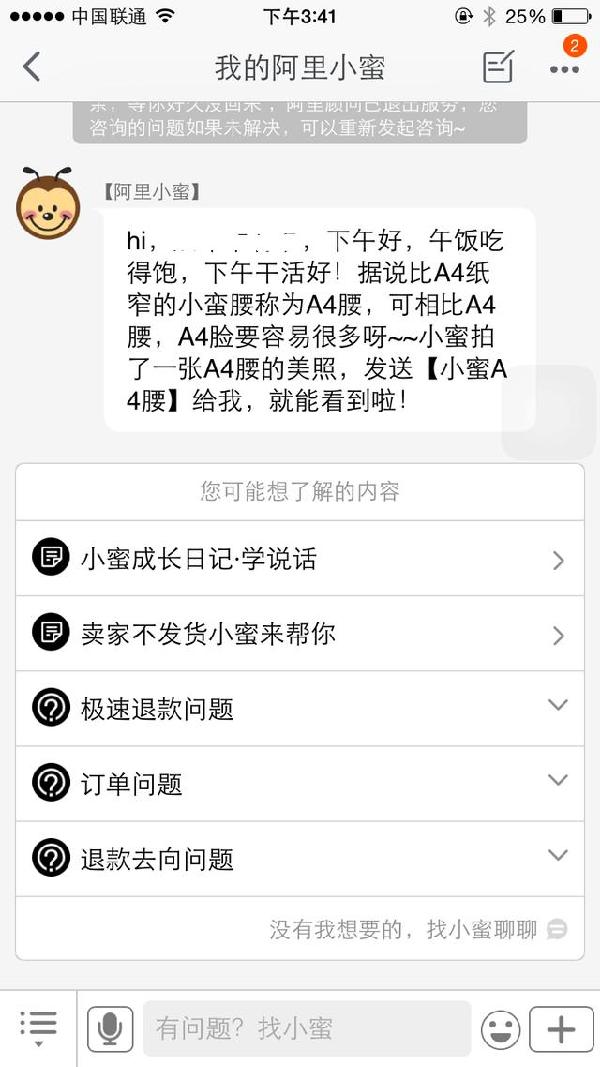Expand 极速退款问题
This screenshot has height=1067, width=600.
300,709
